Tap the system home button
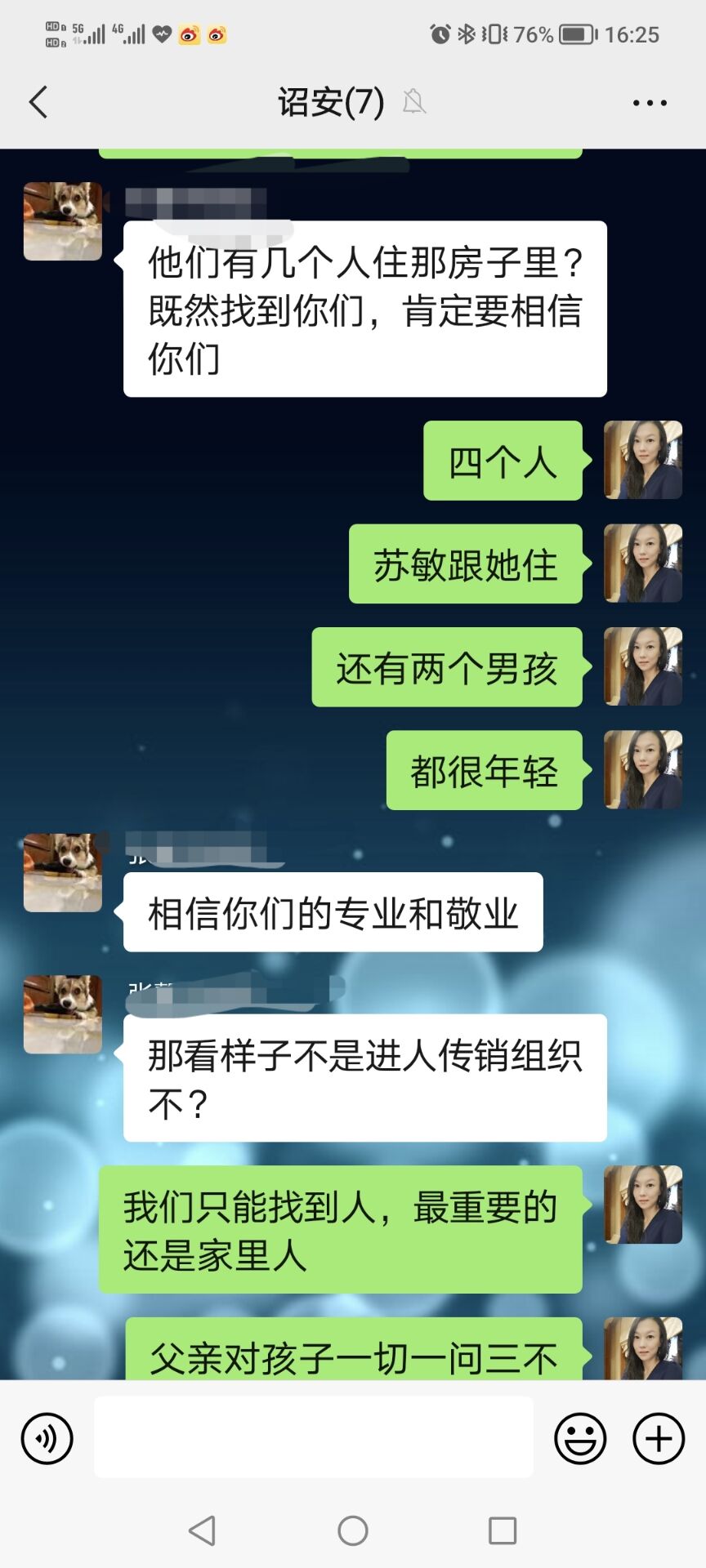706x1568 pixels. point(353,1530)
